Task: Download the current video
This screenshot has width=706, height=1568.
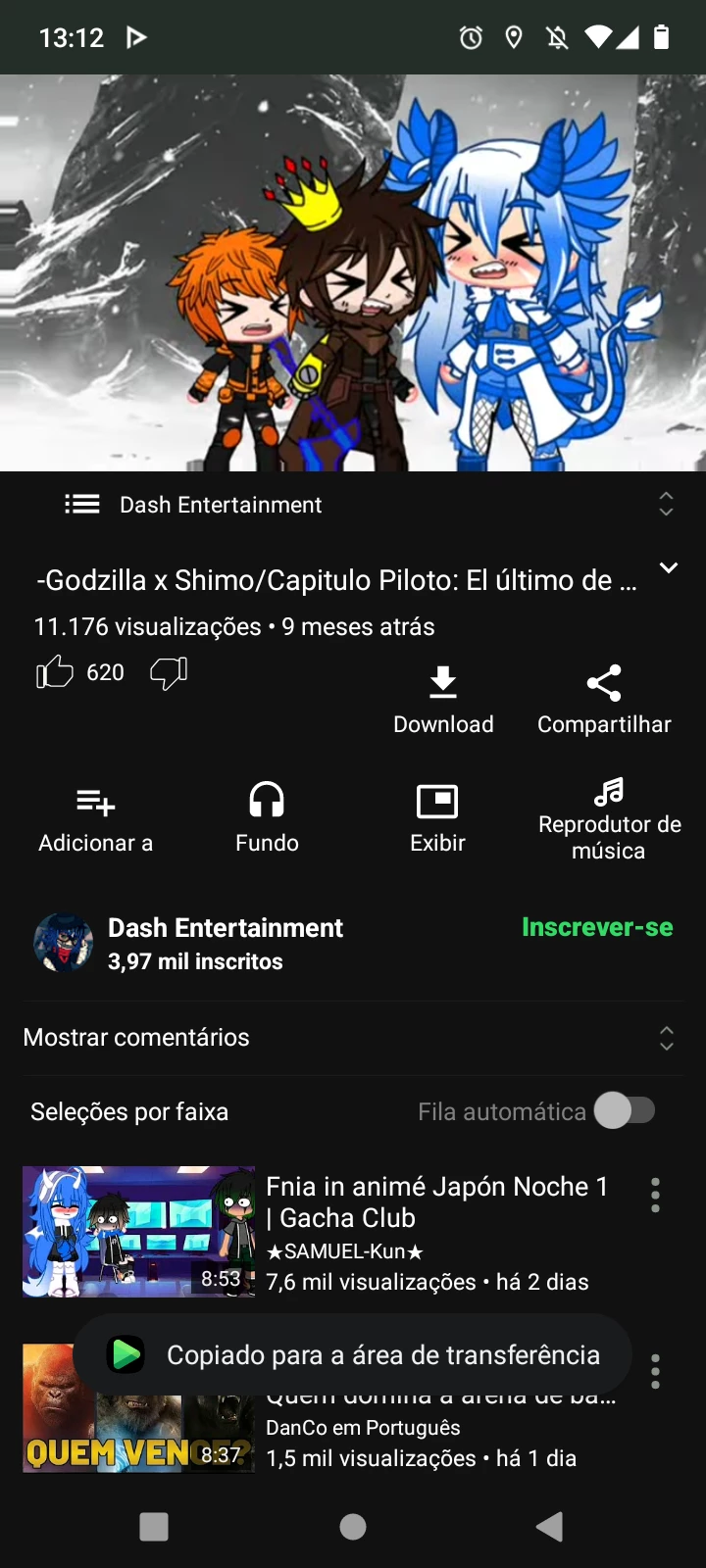Action: (x=443, y=700)
